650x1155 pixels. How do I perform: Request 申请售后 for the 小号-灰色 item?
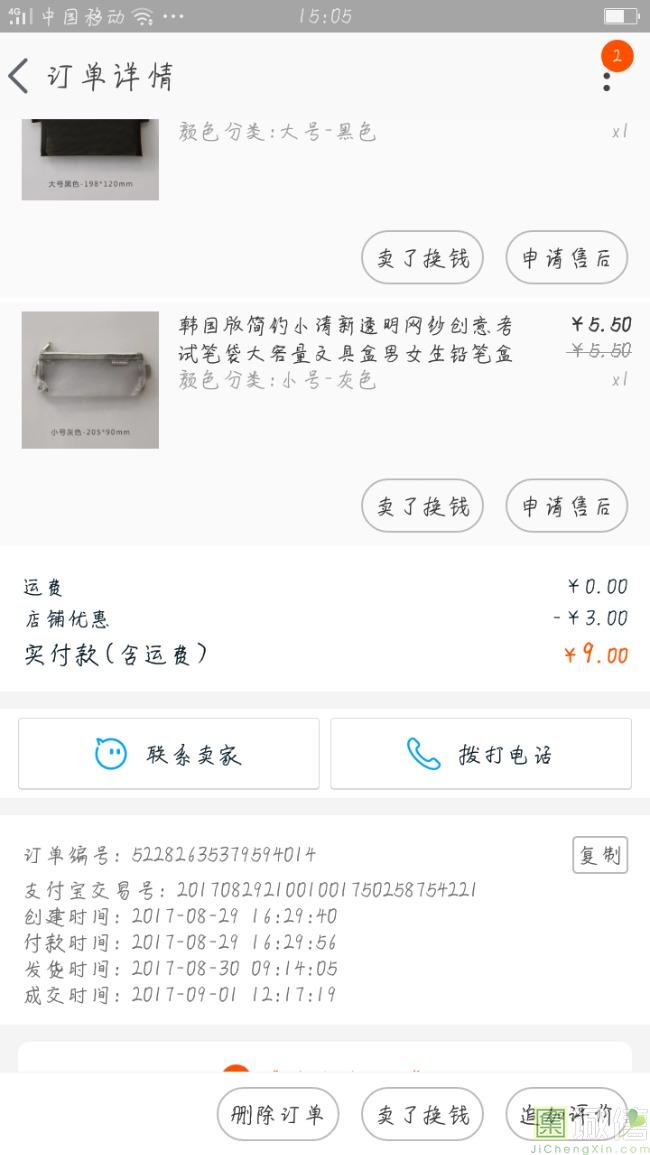point(566,506)
